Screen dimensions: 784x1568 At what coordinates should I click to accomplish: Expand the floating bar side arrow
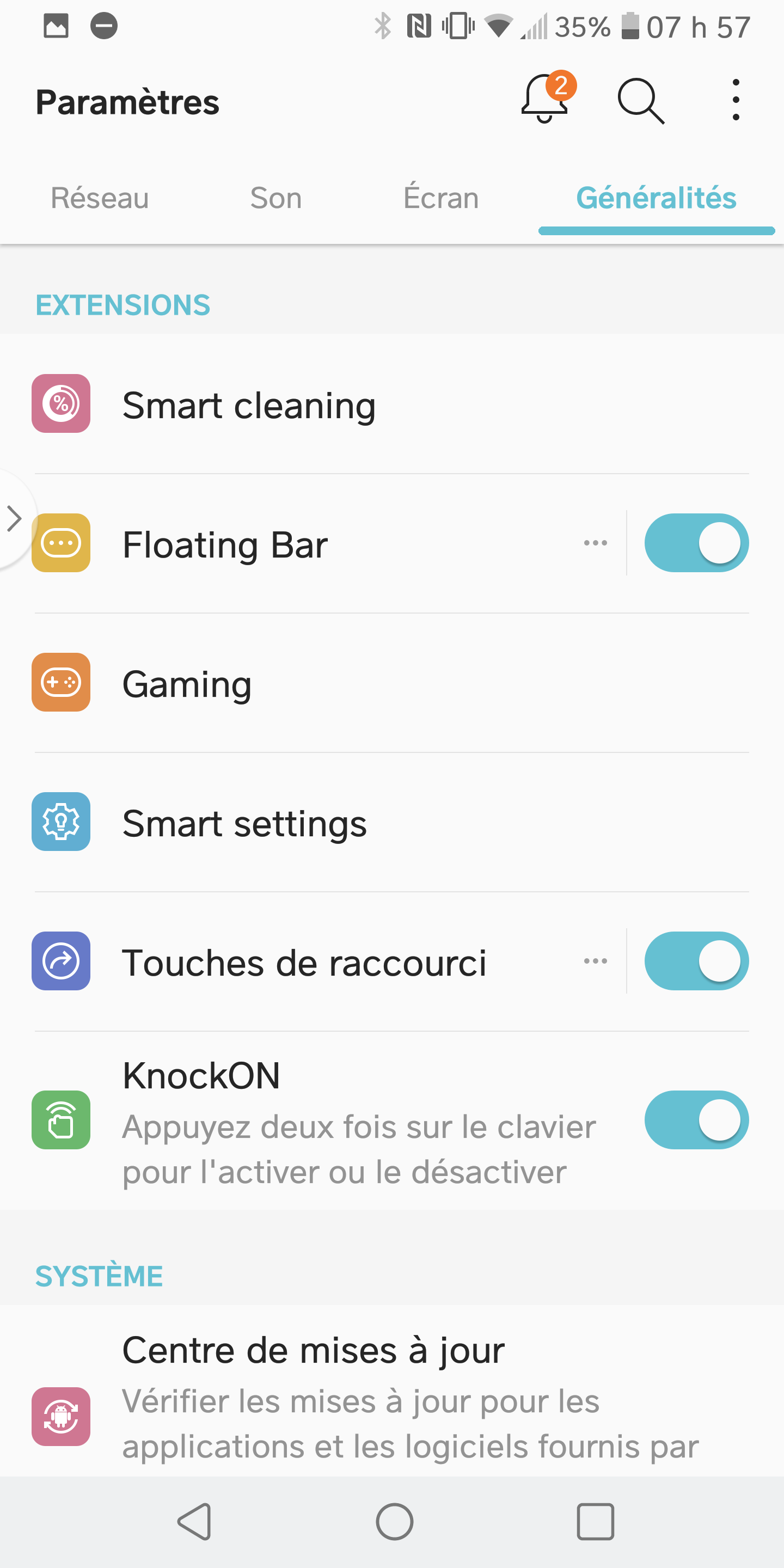(x=14, y=519)
